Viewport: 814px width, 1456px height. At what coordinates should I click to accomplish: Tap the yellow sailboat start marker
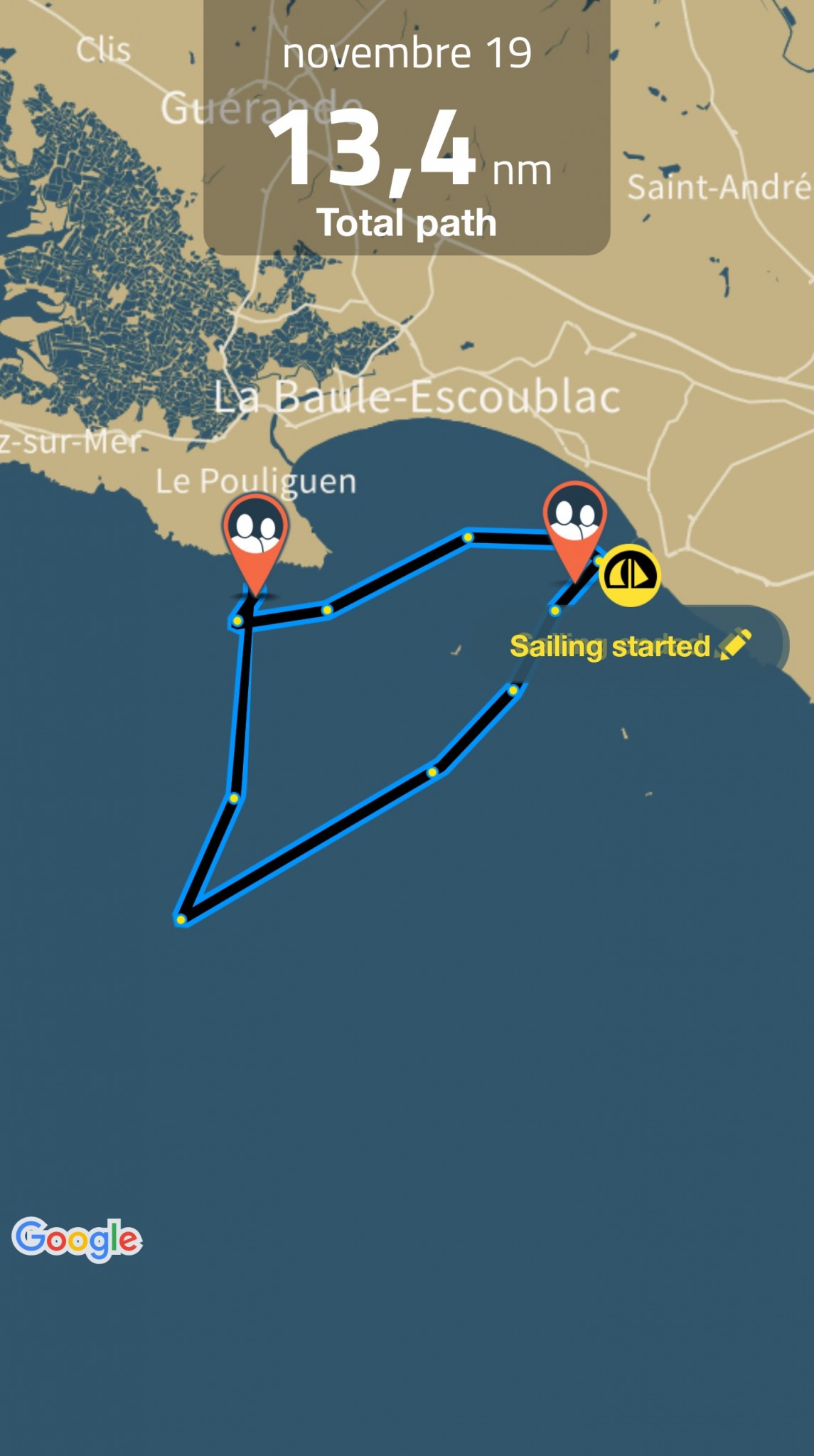(x=629, y=575)
